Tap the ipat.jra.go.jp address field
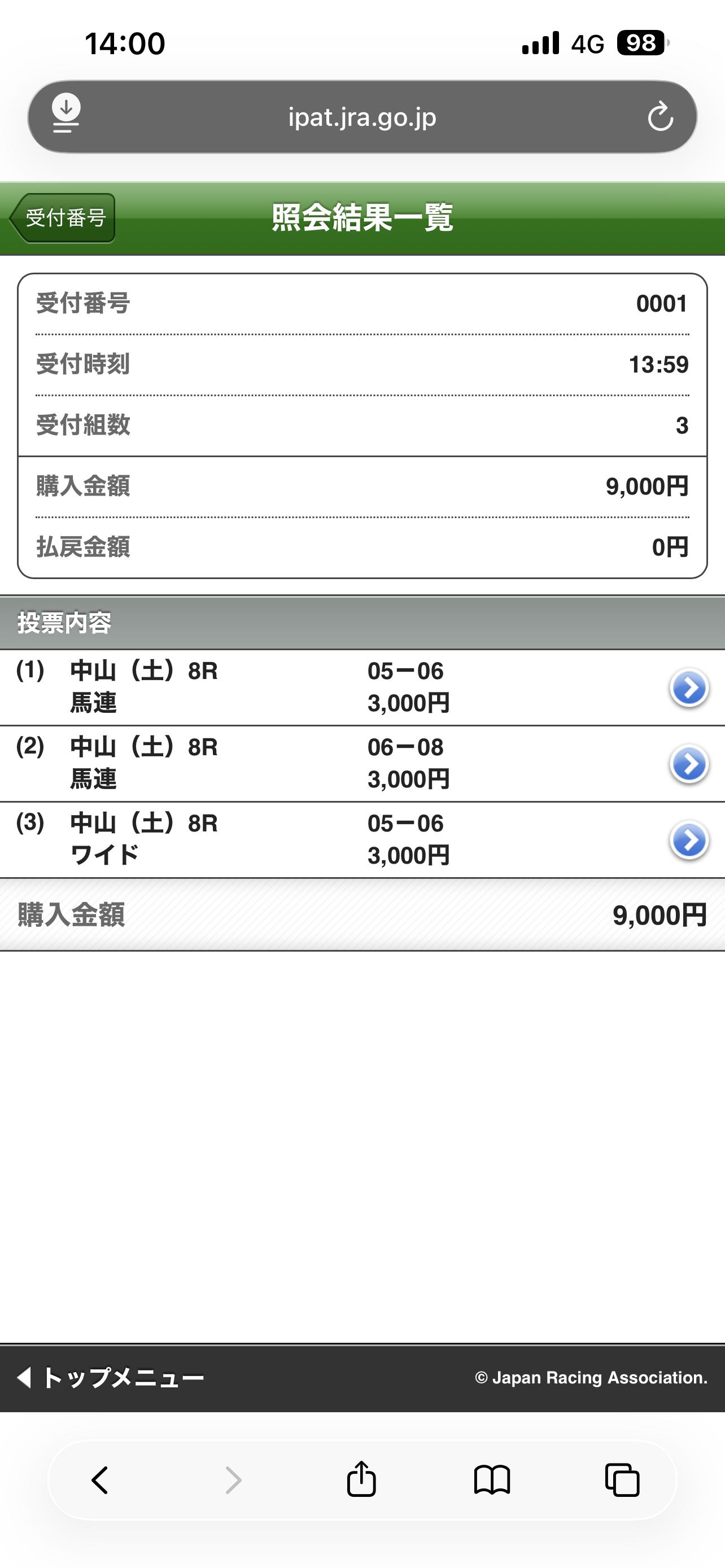The image size is (725, 1568). pos(362,117)
